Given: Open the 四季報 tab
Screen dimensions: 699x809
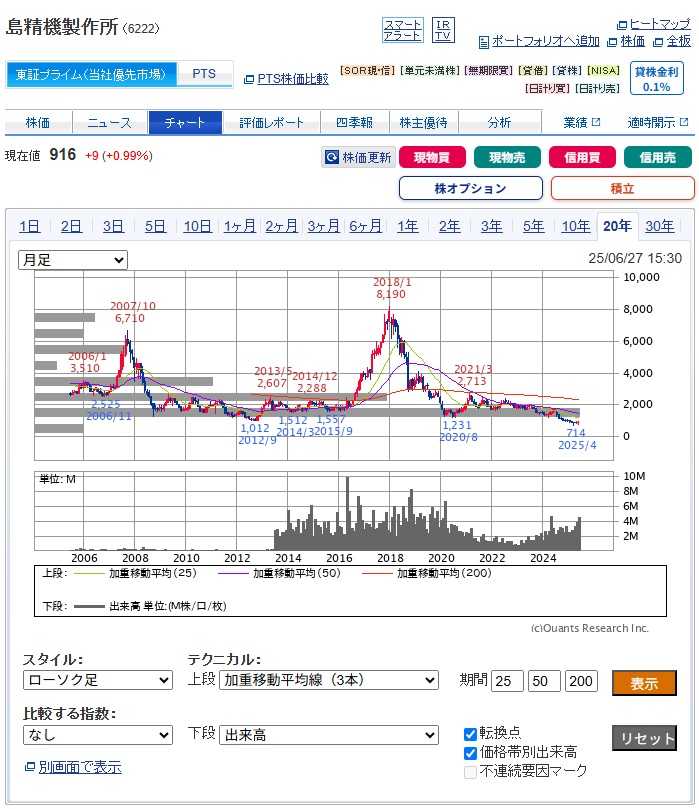Looking at the screenshot, I should click(354, 122).
